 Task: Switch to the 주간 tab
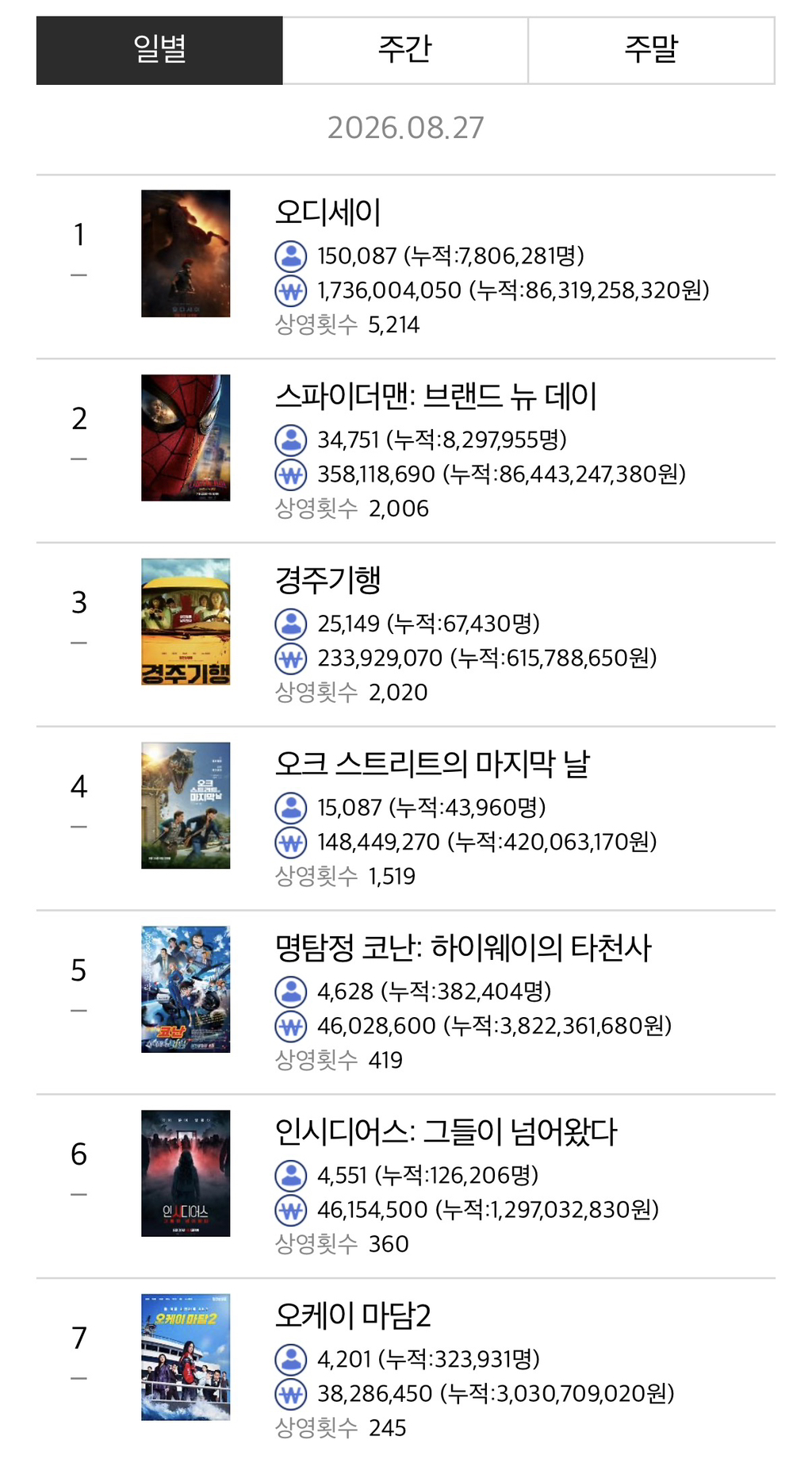405,50
